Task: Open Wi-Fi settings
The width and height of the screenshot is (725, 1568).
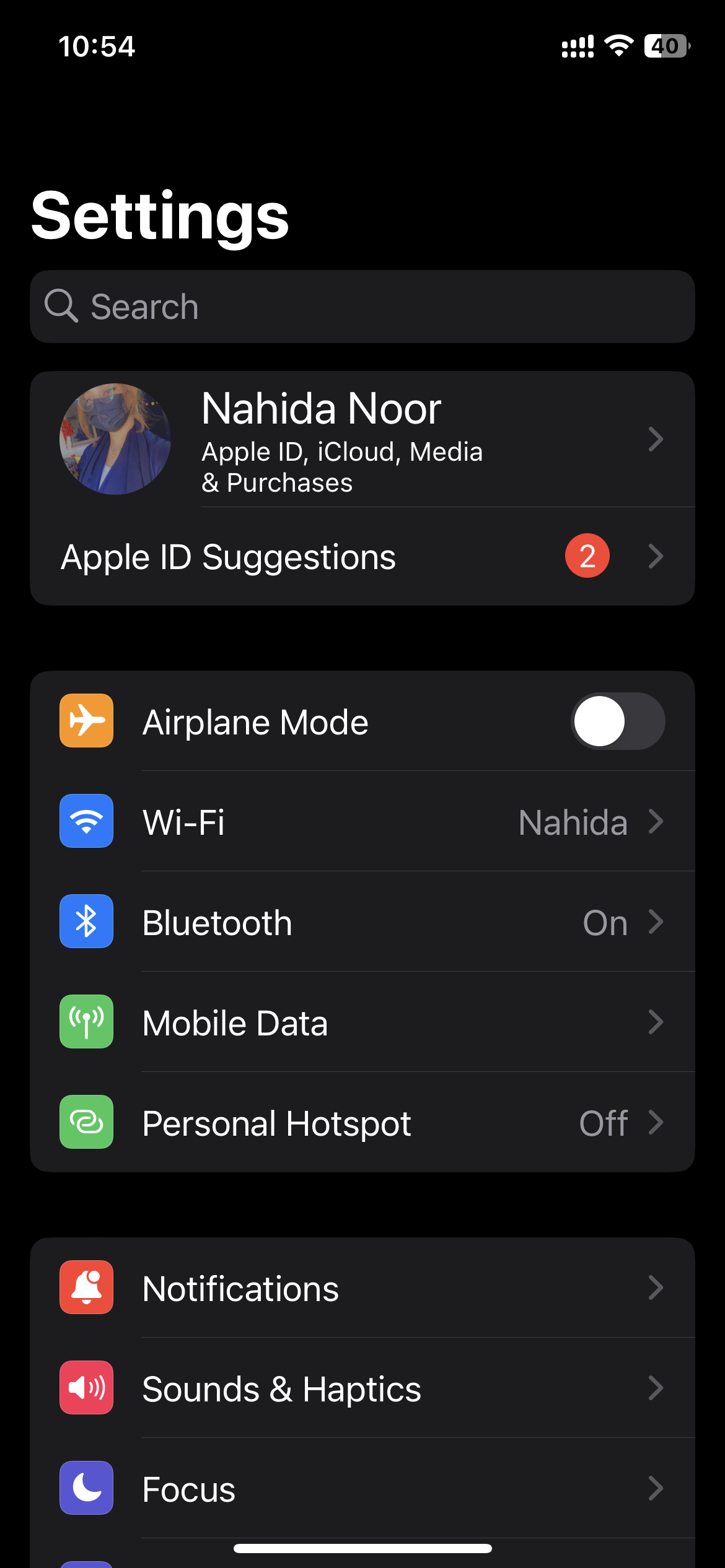Action: coord(362,822)
